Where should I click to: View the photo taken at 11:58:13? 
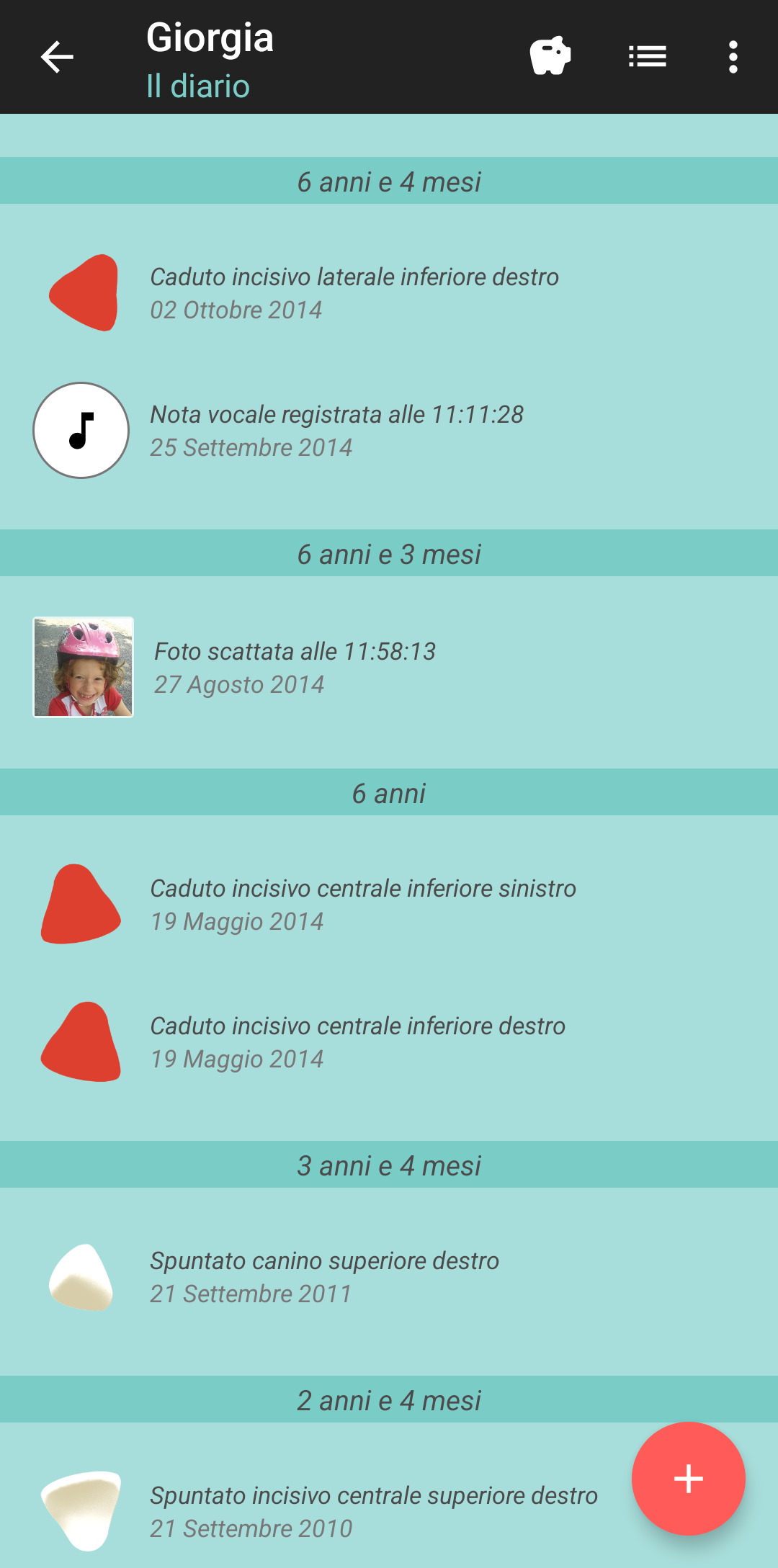[295, 667]
